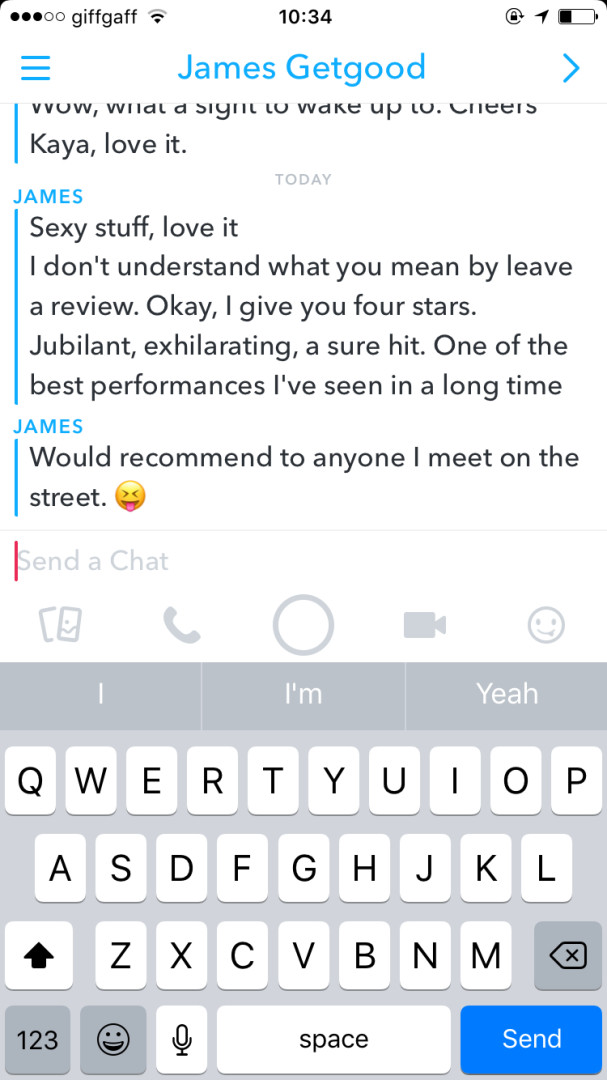Tap the blue Send key
This screenshot has height=1080, width=607.
tap(531, 1039)
